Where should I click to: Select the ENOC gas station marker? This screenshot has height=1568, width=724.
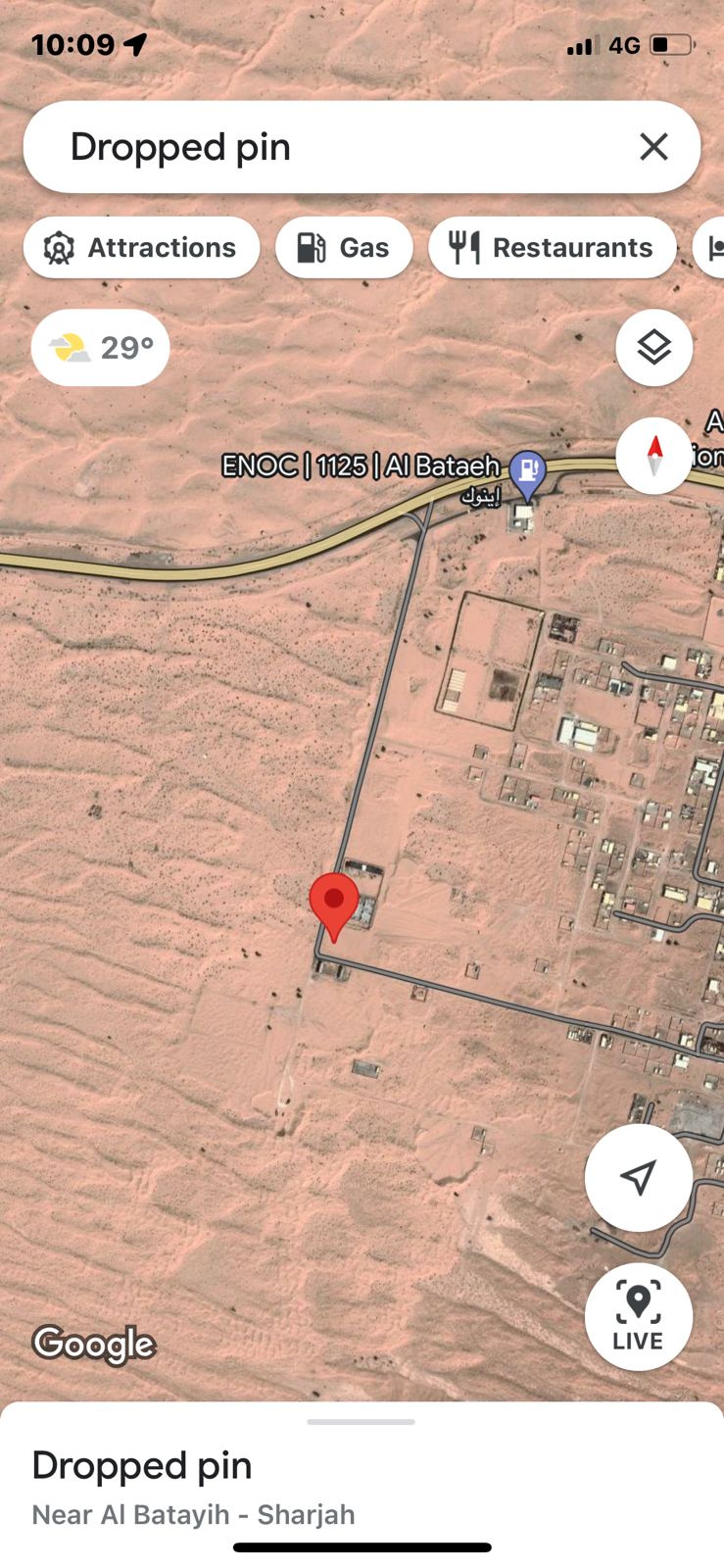[529, 473]
